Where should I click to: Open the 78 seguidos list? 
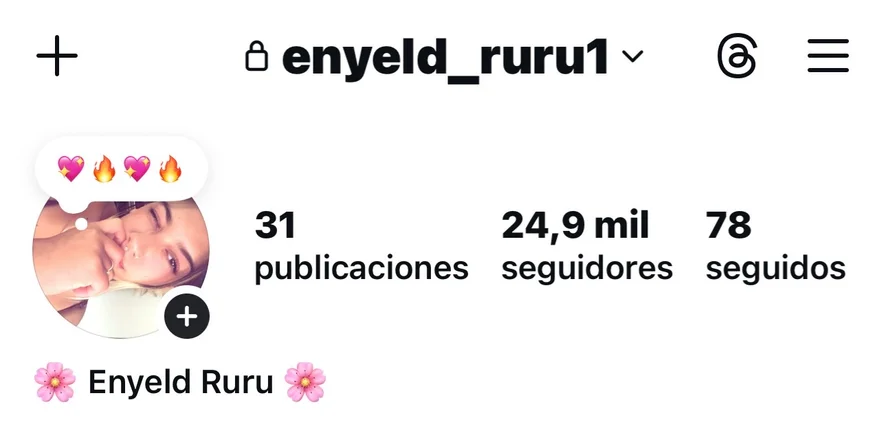coord(775,246)
